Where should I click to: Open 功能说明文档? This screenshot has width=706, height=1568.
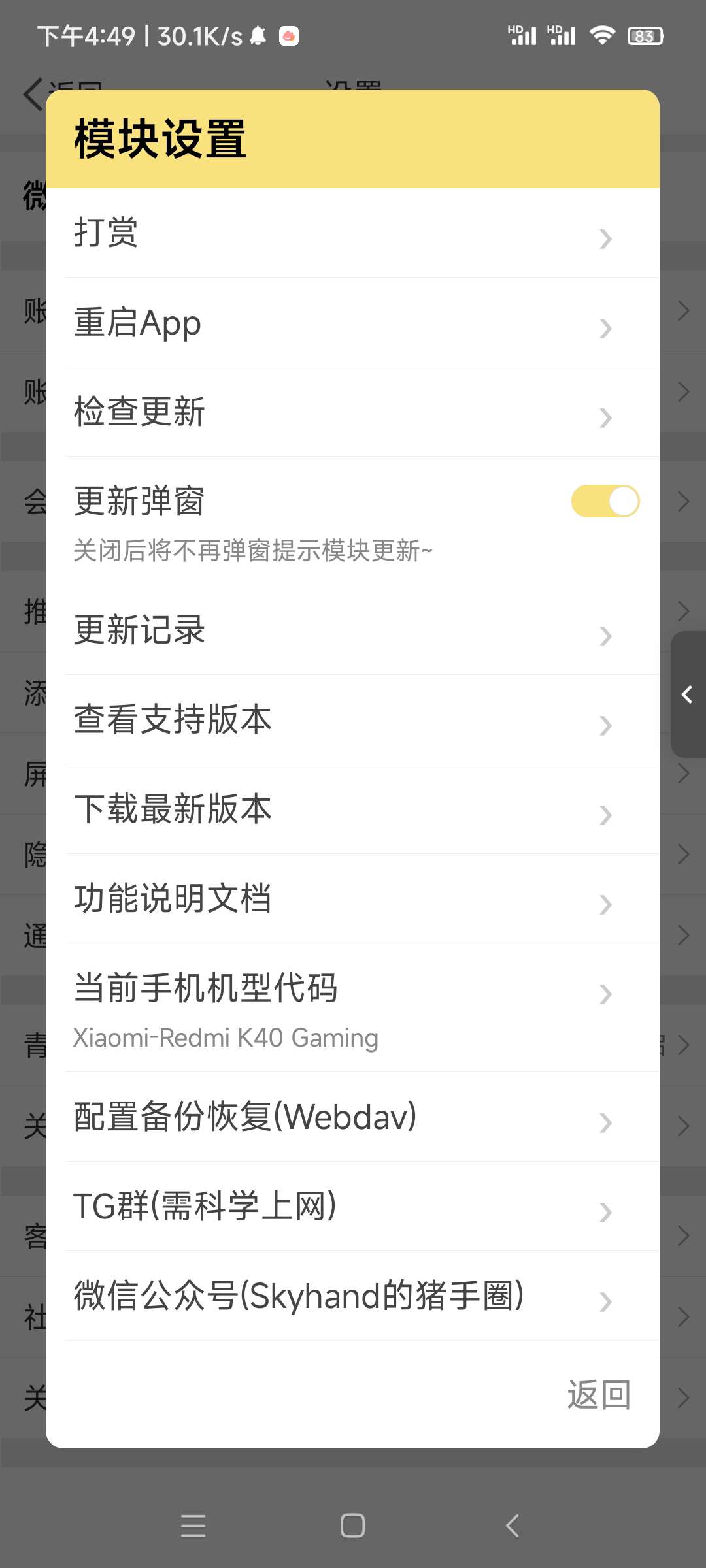353,899
